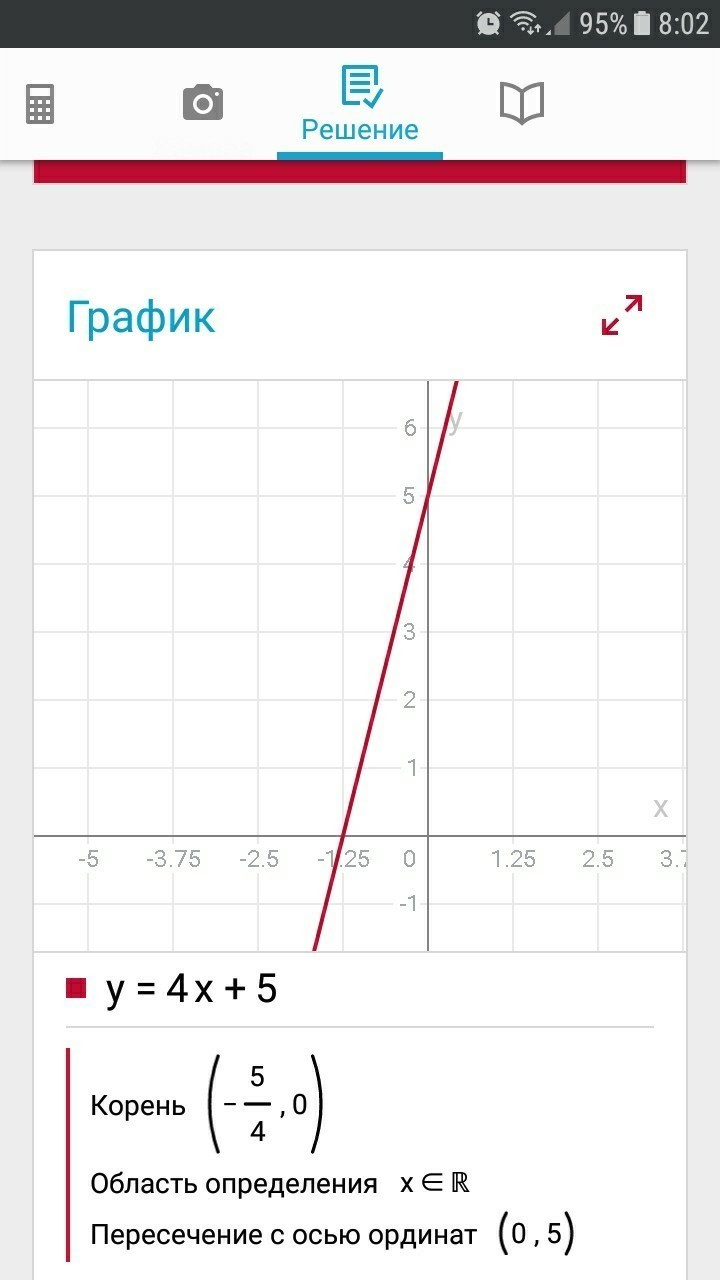
Task: Open the camera tab
Action: pos(202,104)
